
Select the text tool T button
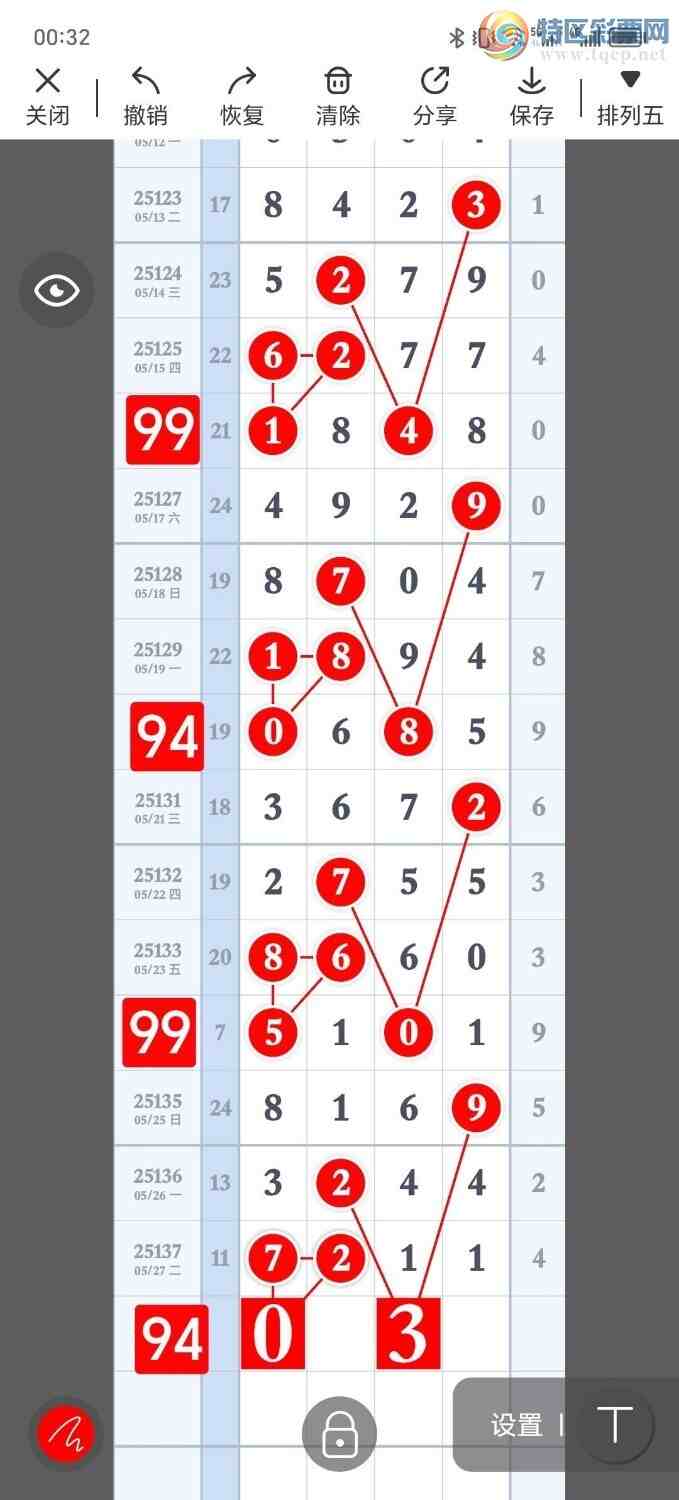(615, 1425)
